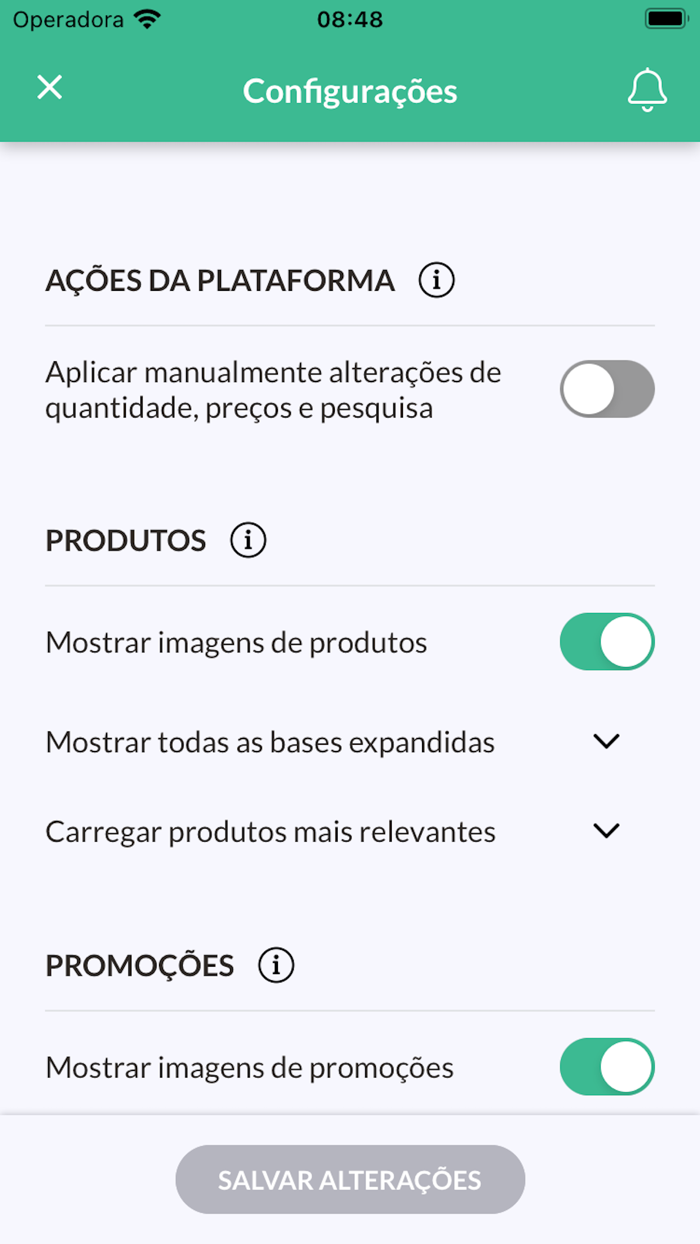700x1244 pixels.
Task: Close the Configurações screen
Action: pyautogui.click(x=49, y=88)
